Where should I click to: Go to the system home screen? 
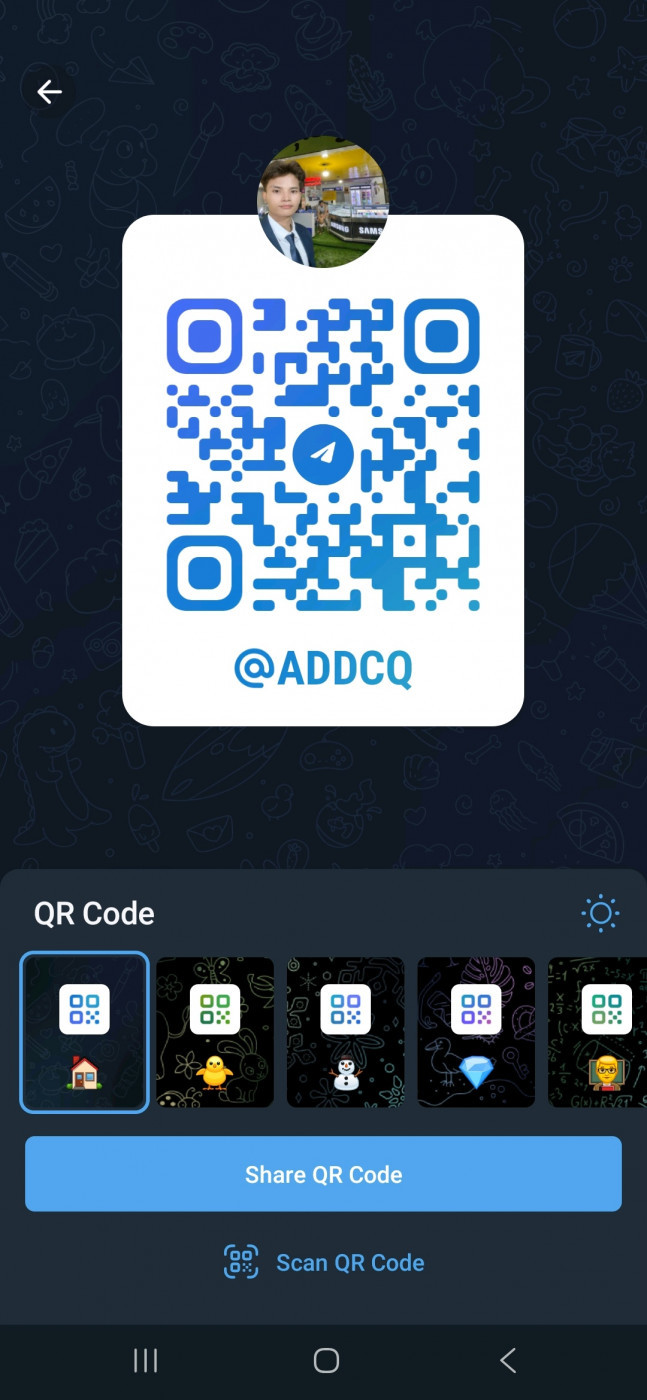coord(326,1360)
